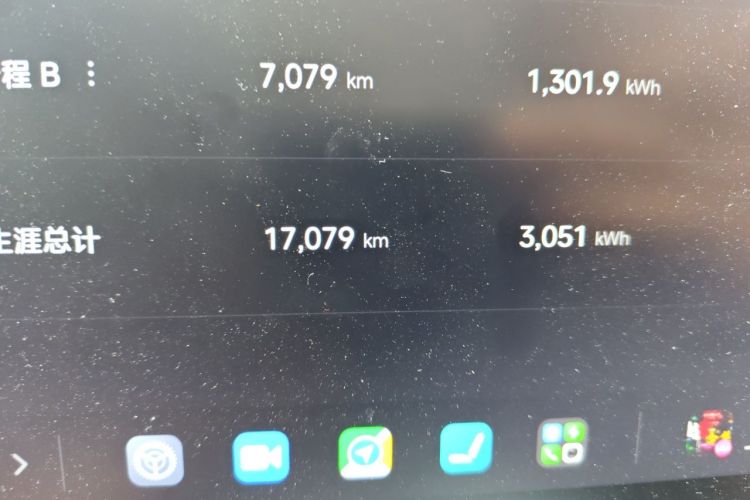Open the navigation map app
The width and height of the screenshot is (750, 500).
(365, 454)
